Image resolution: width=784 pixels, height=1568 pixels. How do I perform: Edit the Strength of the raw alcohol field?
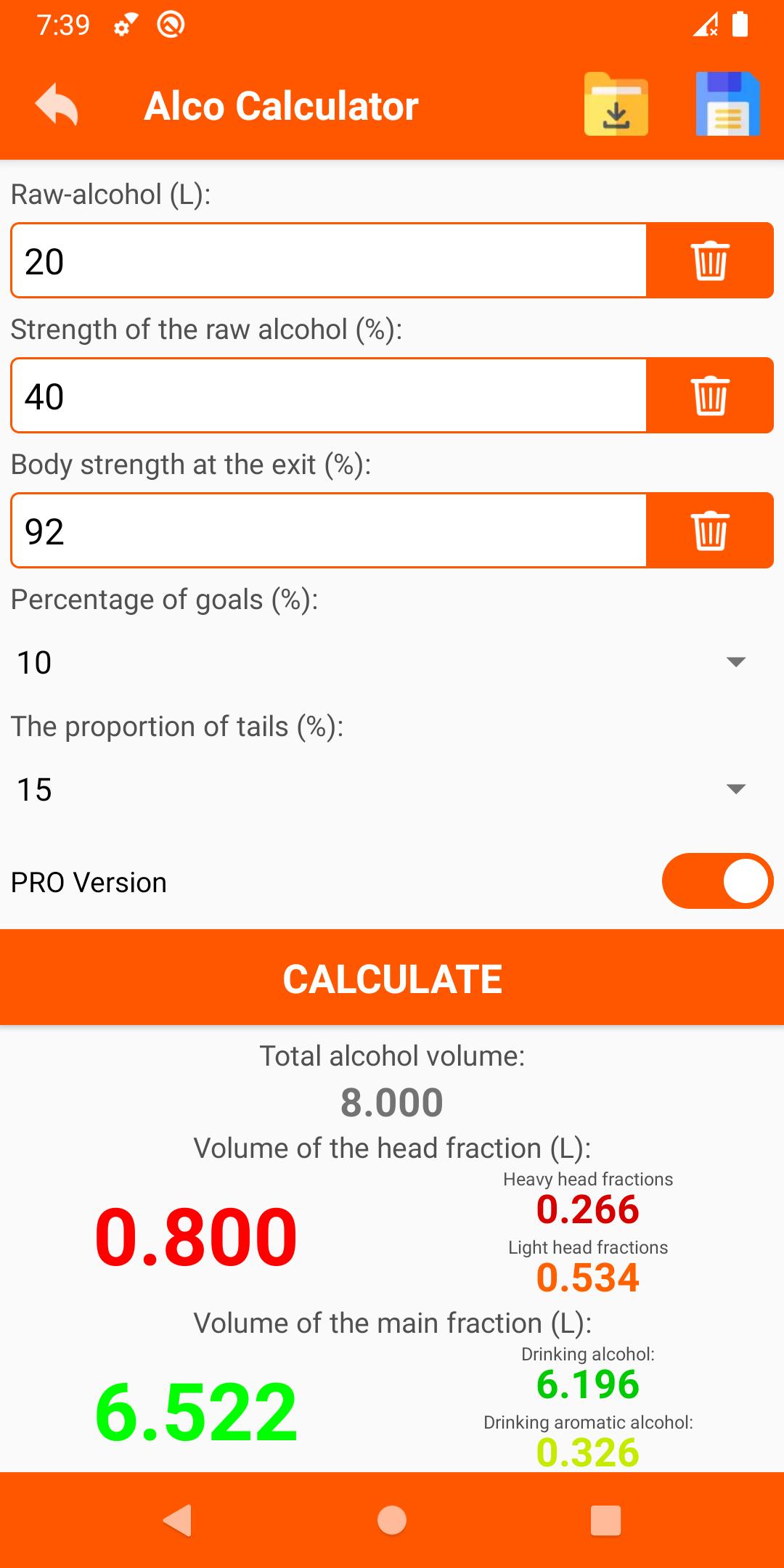pos(328,396)
